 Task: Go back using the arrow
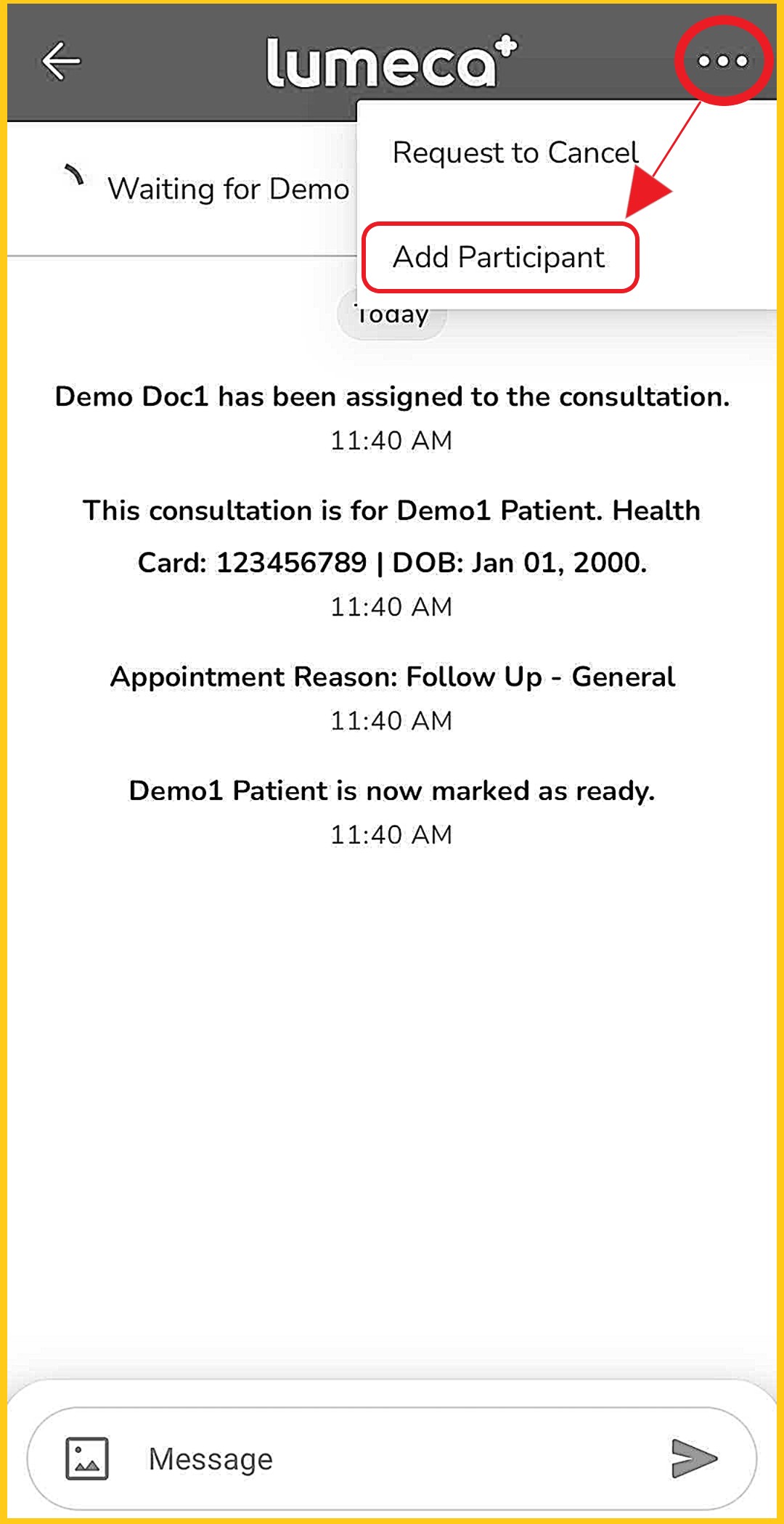[x=62, y=61]
